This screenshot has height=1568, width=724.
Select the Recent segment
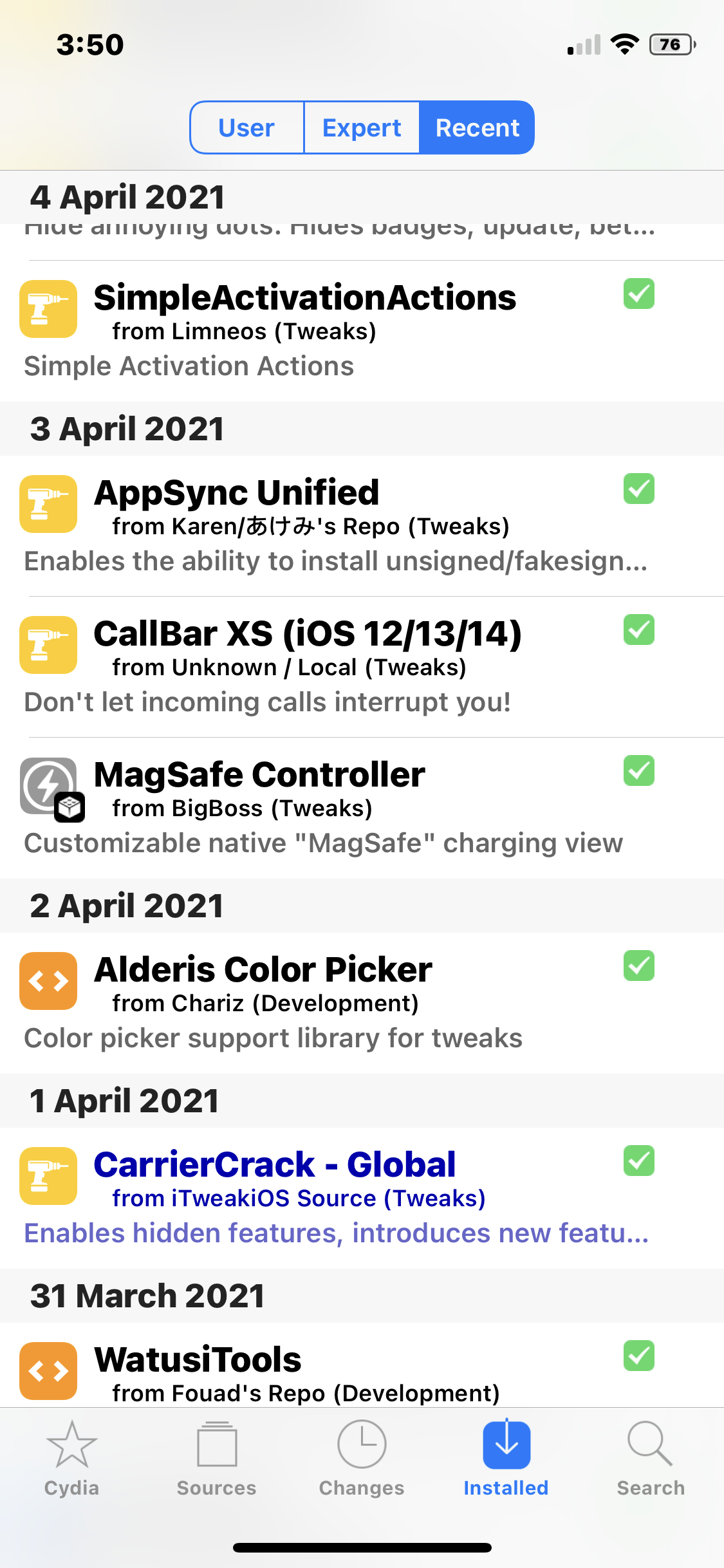(477, 127)
